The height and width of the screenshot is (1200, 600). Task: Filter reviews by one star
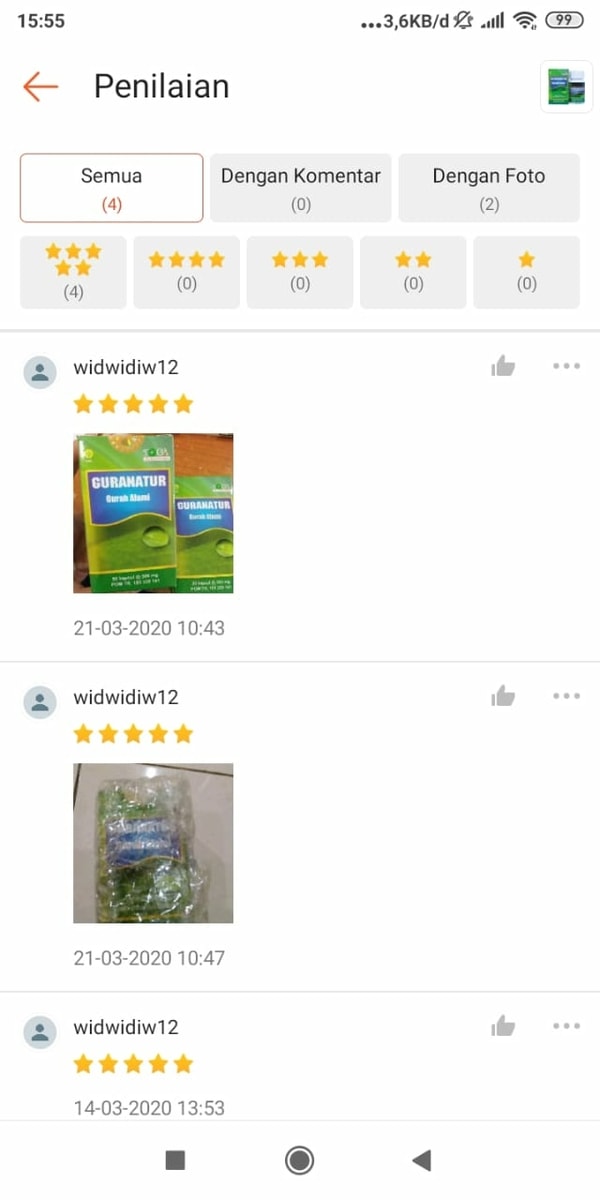click(526, 272)
